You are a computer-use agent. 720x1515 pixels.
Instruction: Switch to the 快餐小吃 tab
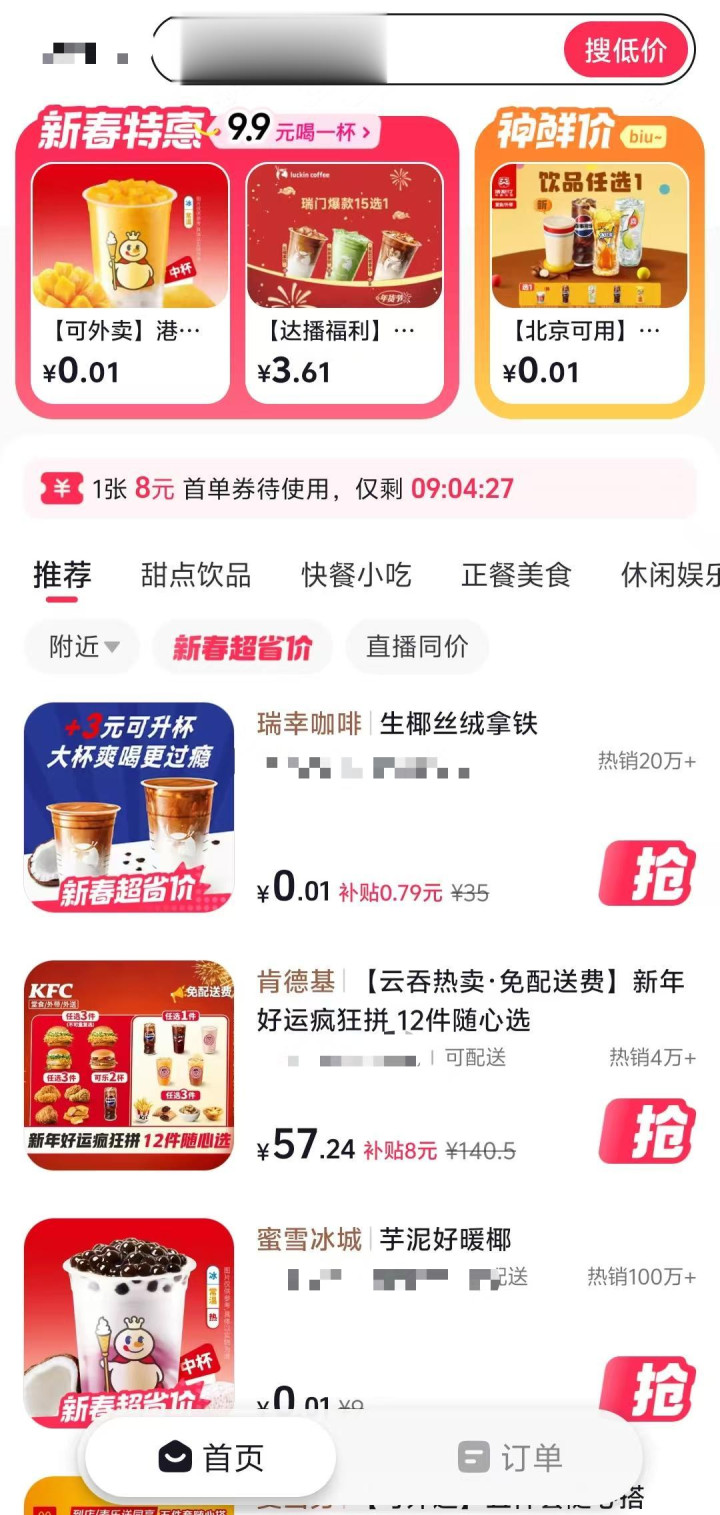coord(356,576)
